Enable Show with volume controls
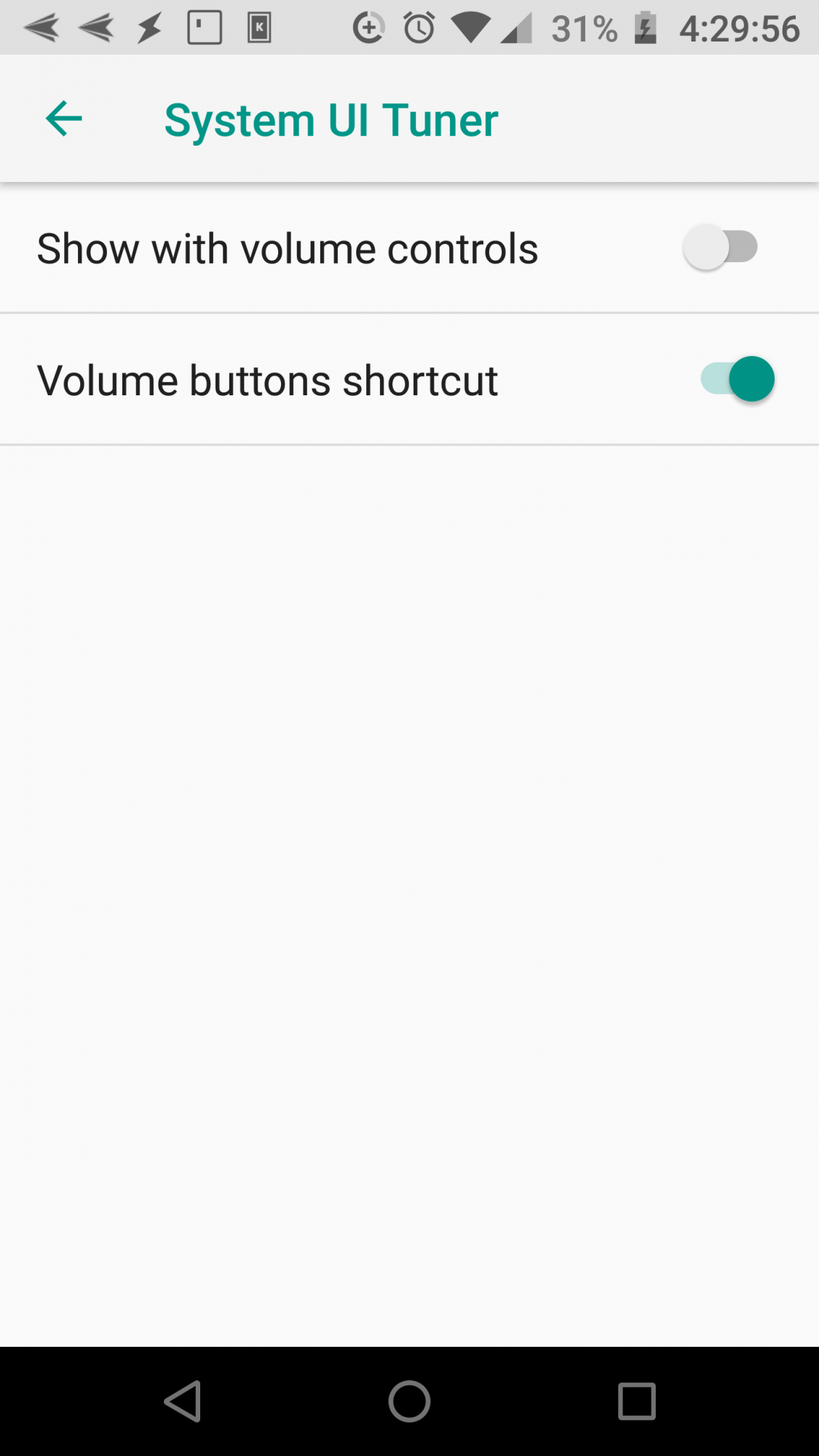This screenshot has height=1456, width=819. click(720, 248)
